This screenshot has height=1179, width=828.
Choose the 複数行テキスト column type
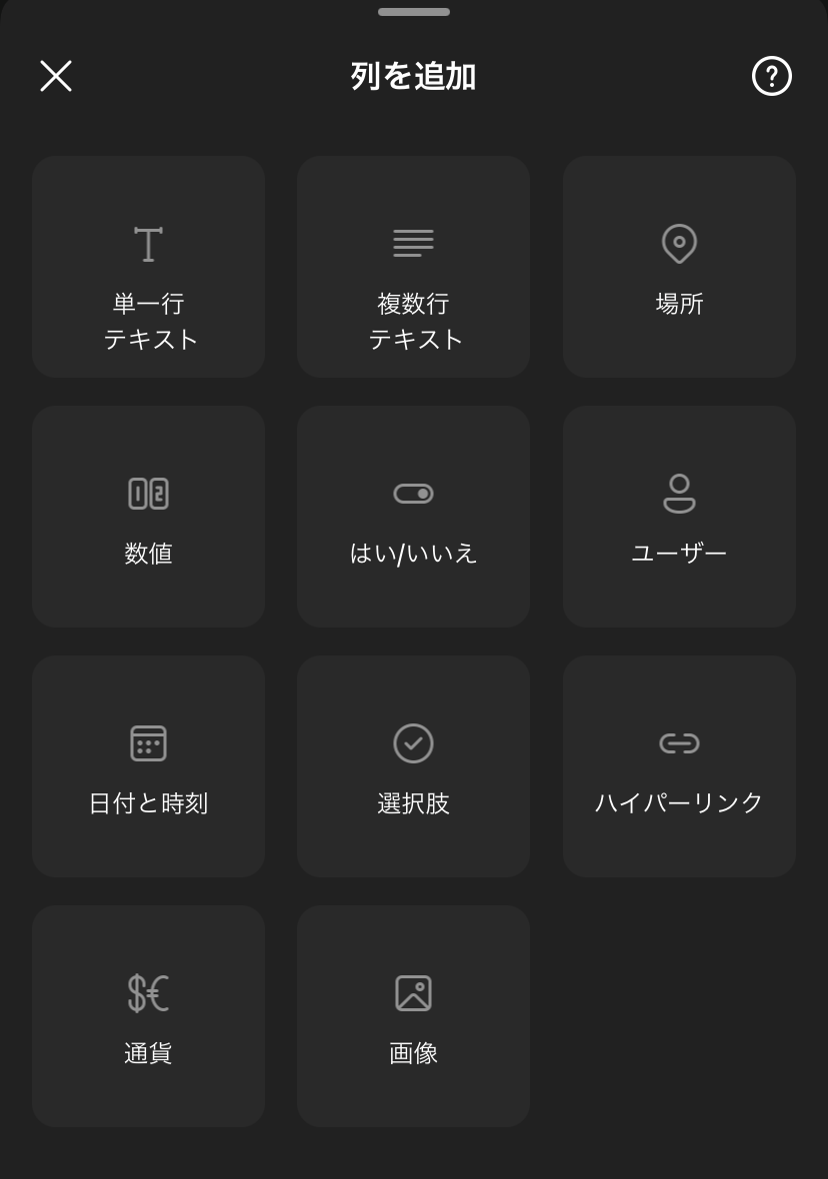413,267
